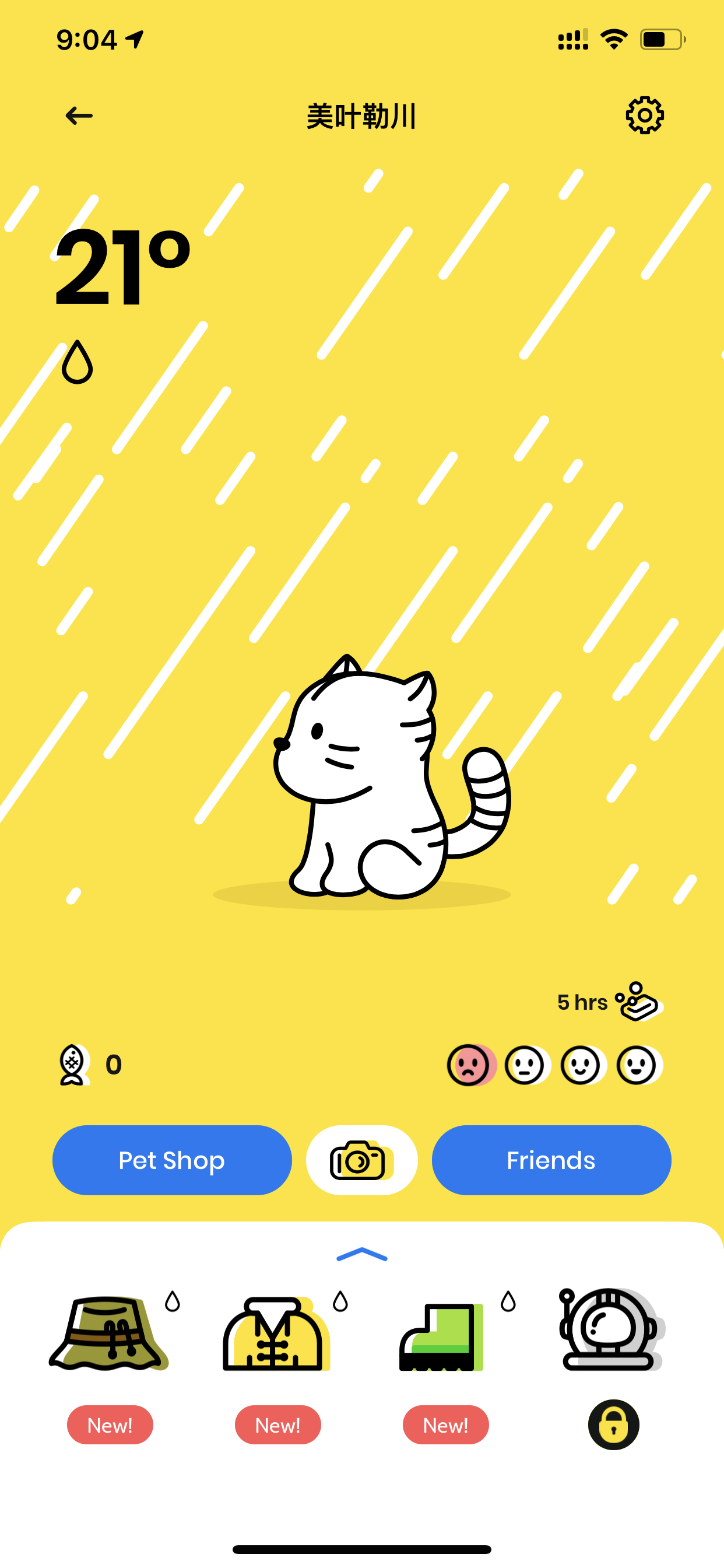
Task: Tap the fish treats icon
Action: [x=73, y=1065]
